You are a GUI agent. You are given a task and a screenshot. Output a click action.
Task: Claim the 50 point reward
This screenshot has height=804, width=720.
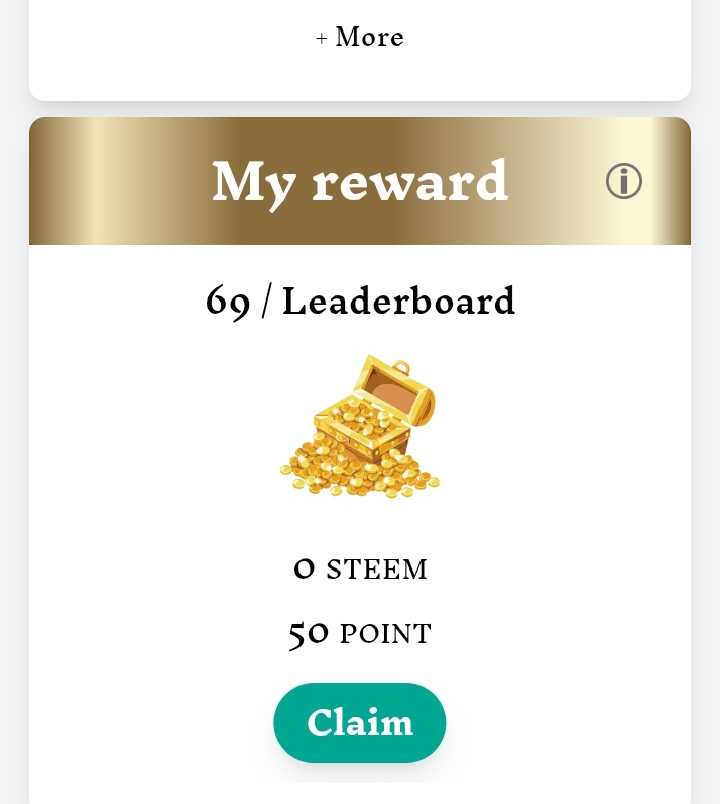point(359,722)
